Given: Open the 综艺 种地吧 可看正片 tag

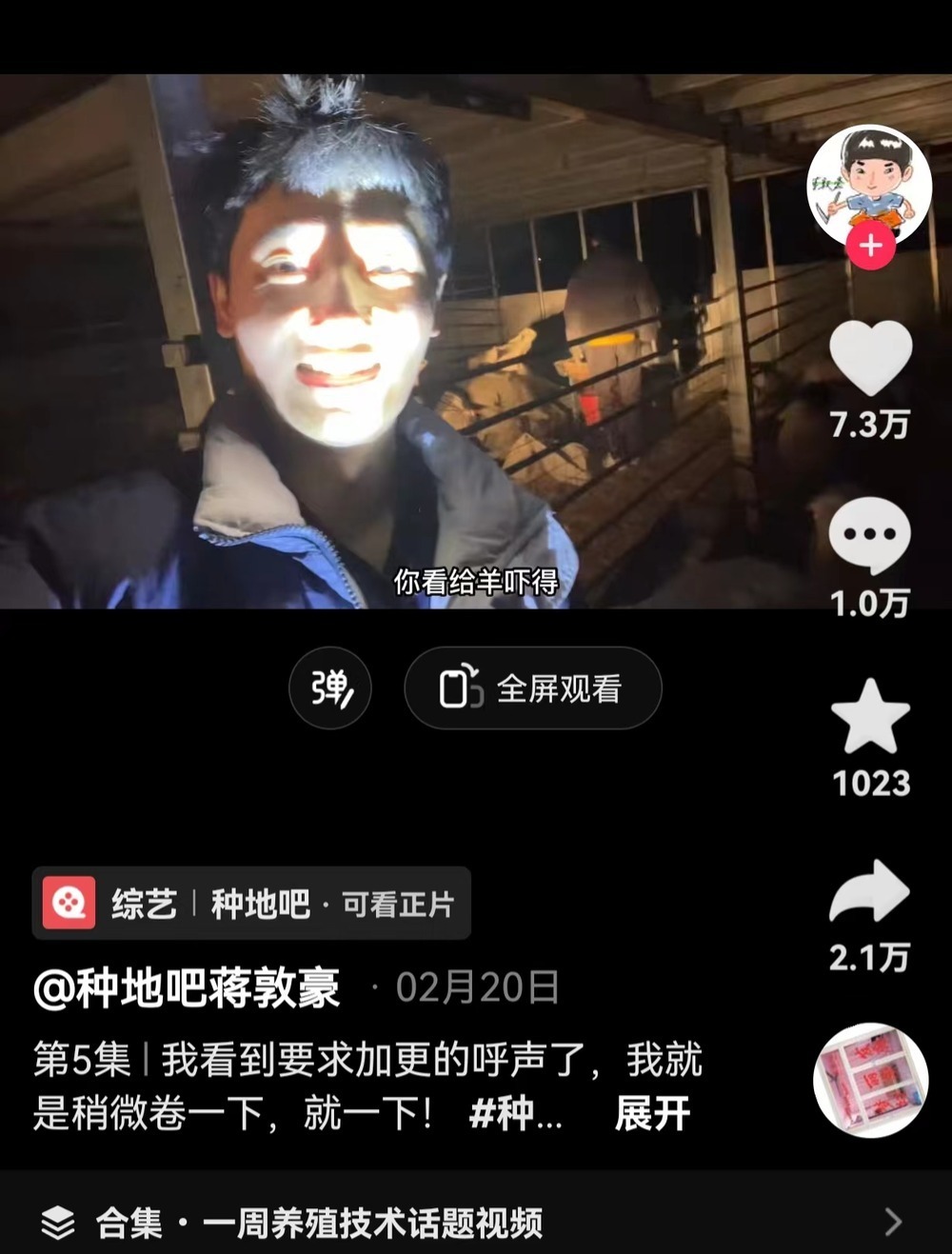Looking at the screenshot, I should pyautogui.click(x=251, y=903).
